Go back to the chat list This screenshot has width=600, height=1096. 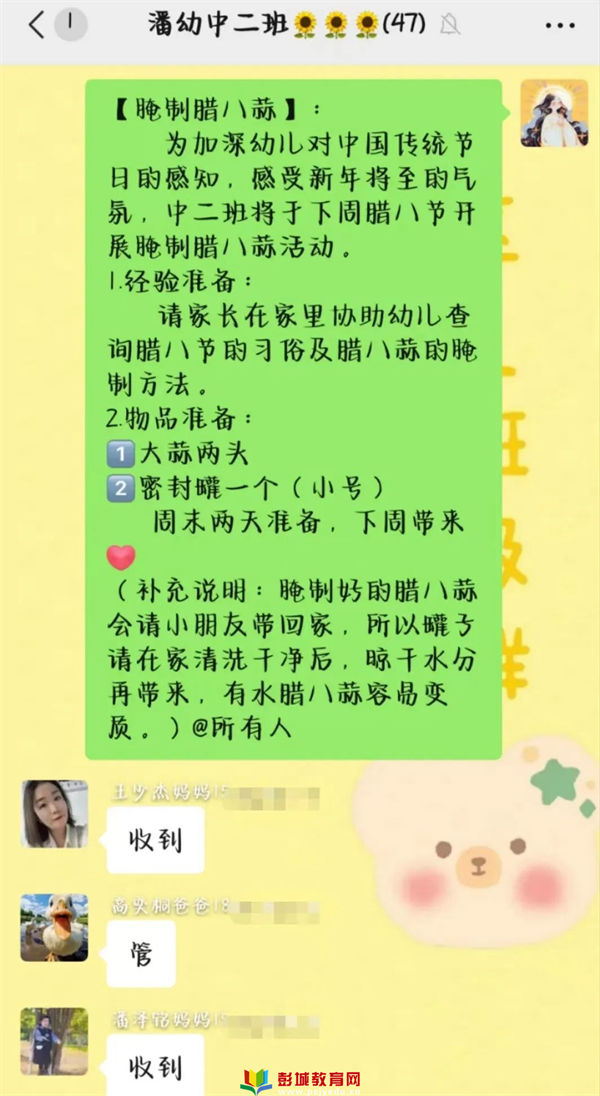click(x=36, y=25)
